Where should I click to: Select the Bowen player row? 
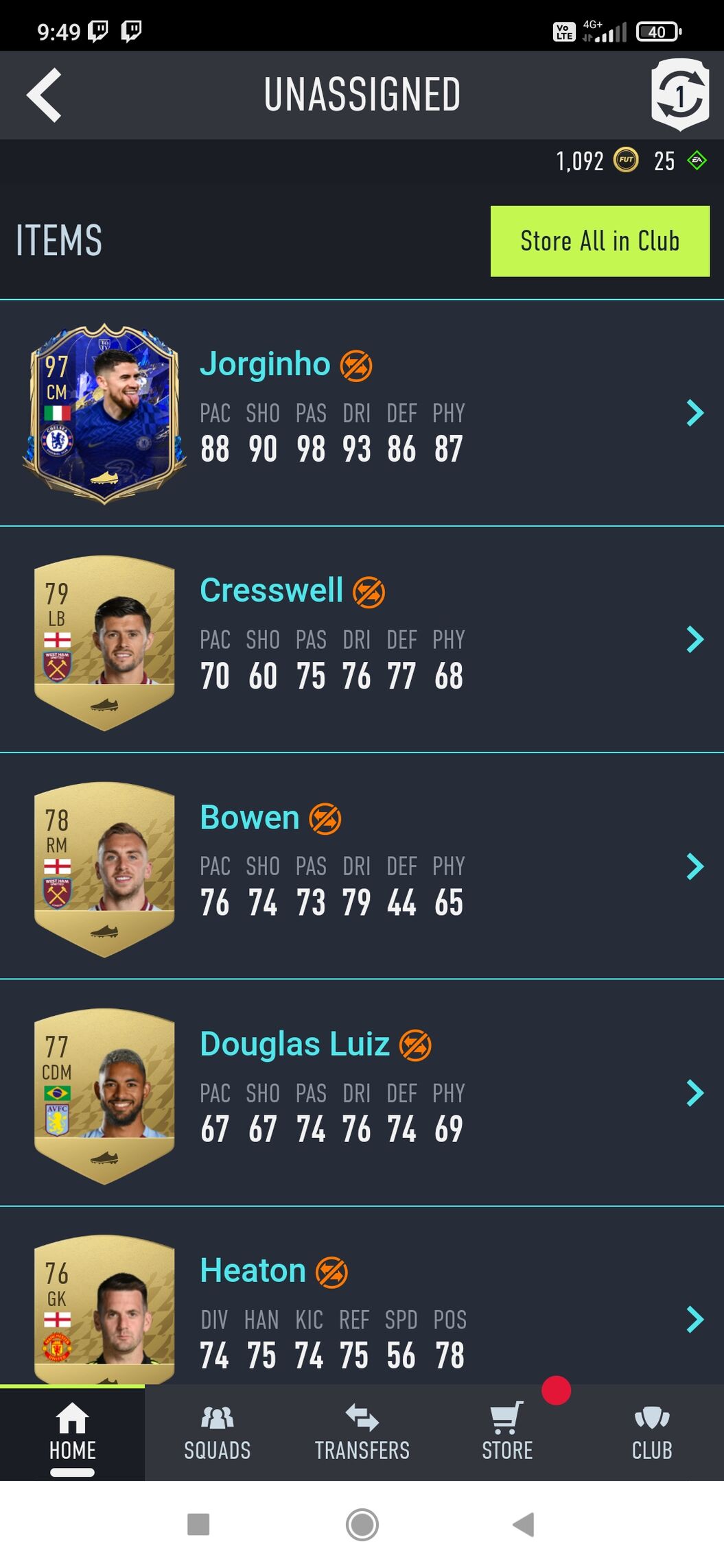tap(362, 866)
